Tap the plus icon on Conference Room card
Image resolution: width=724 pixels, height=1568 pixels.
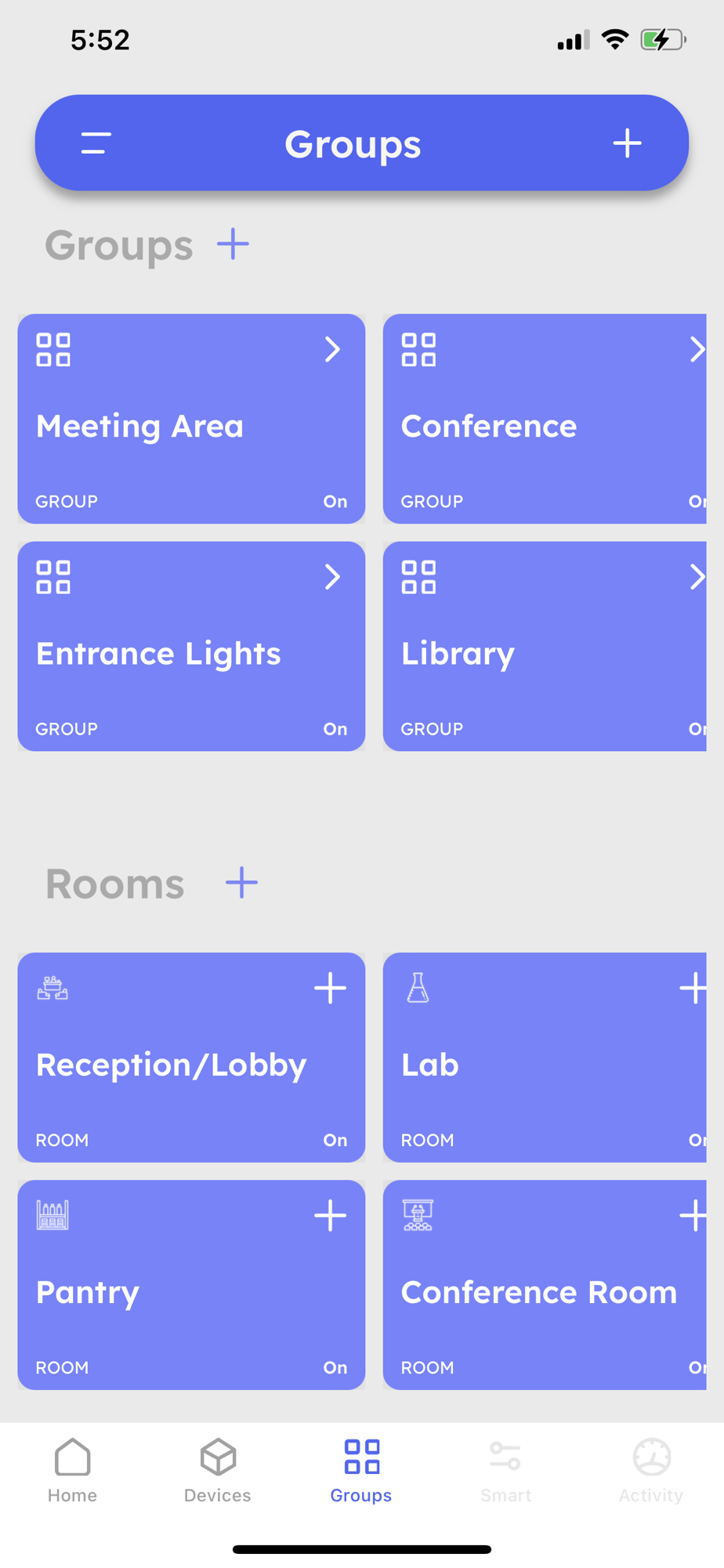[693, 1216]
